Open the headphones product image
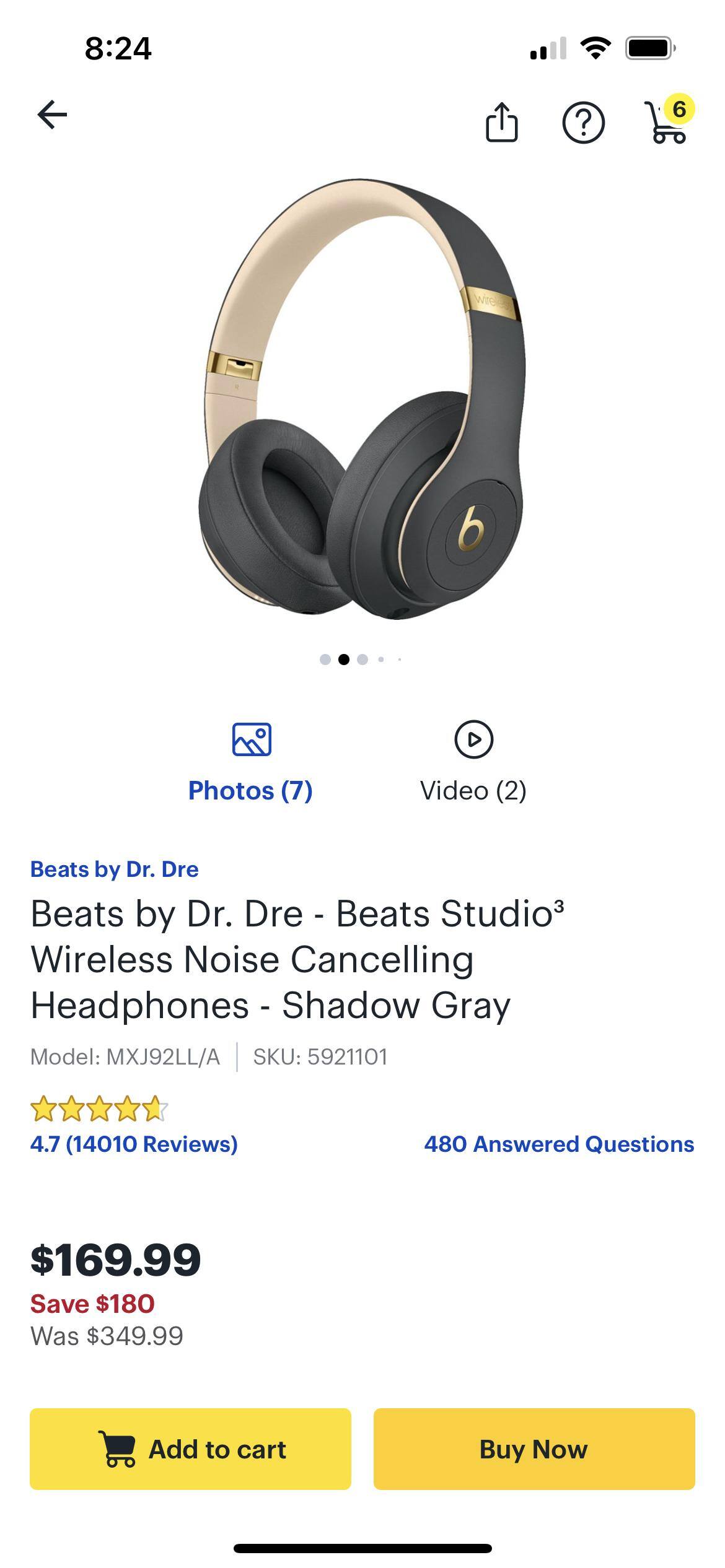Viewport: 725px width, 1568px height. pos(362,399)
